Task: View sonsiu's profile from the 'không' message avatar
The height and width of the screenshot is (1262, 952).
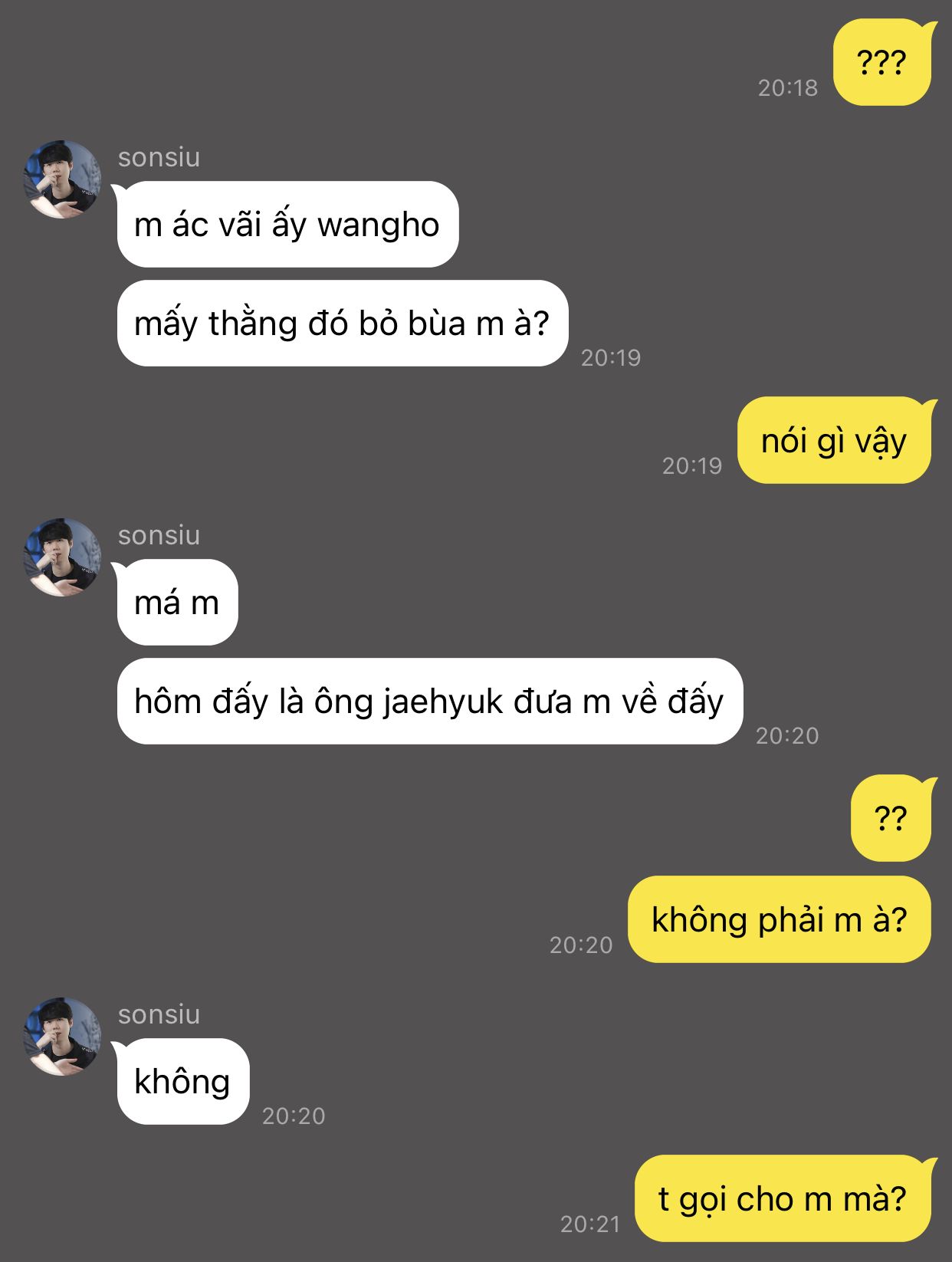Action: (x=61, y=1036)
